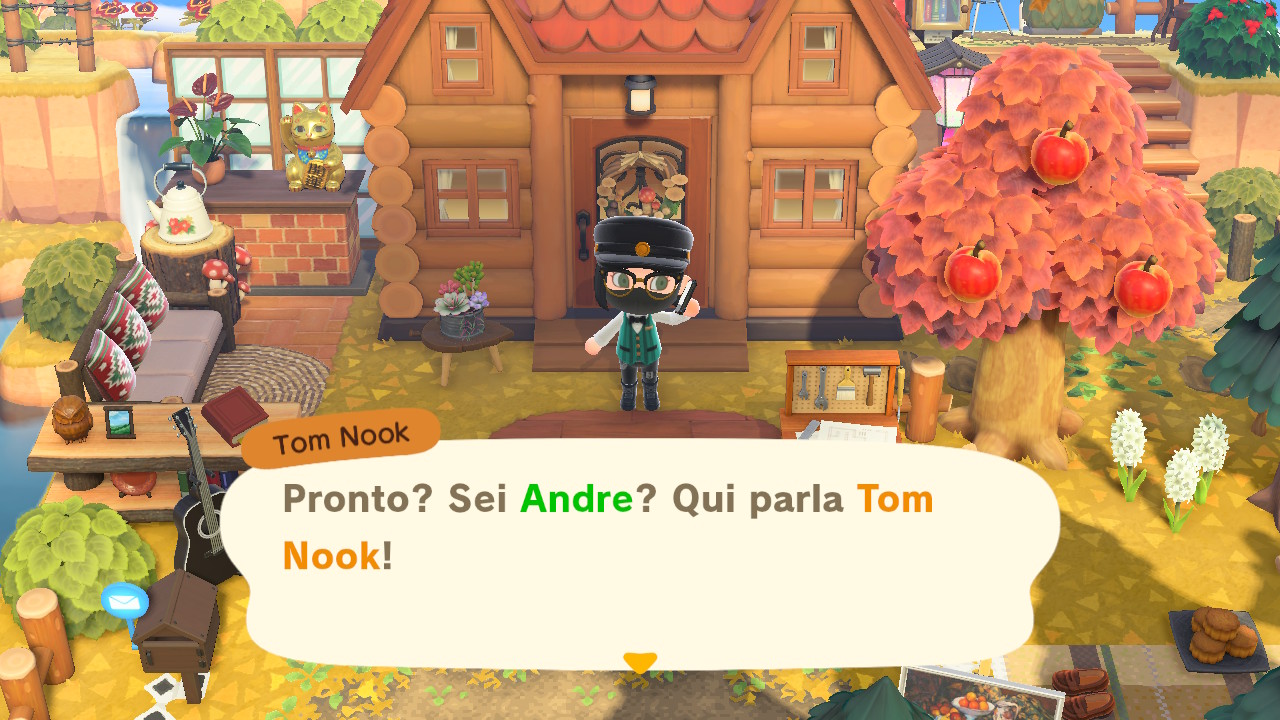Advance Tom Nook's dialogue with the arrow
This screenshot has height=720, width=1280.
tap(640, 662)
